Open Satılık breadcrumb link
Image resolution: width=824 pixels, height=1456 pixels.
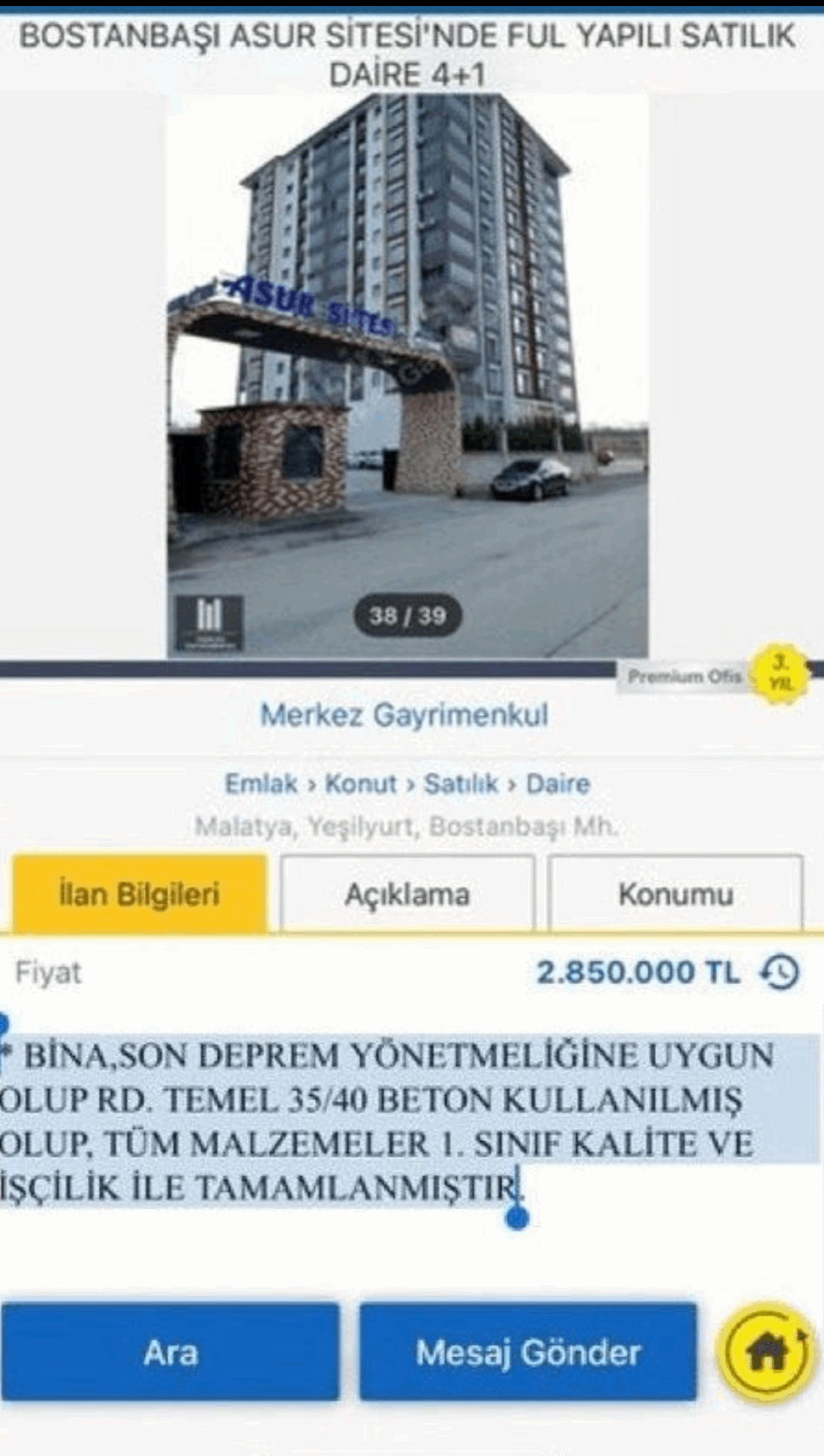click(x=461, y=784)
